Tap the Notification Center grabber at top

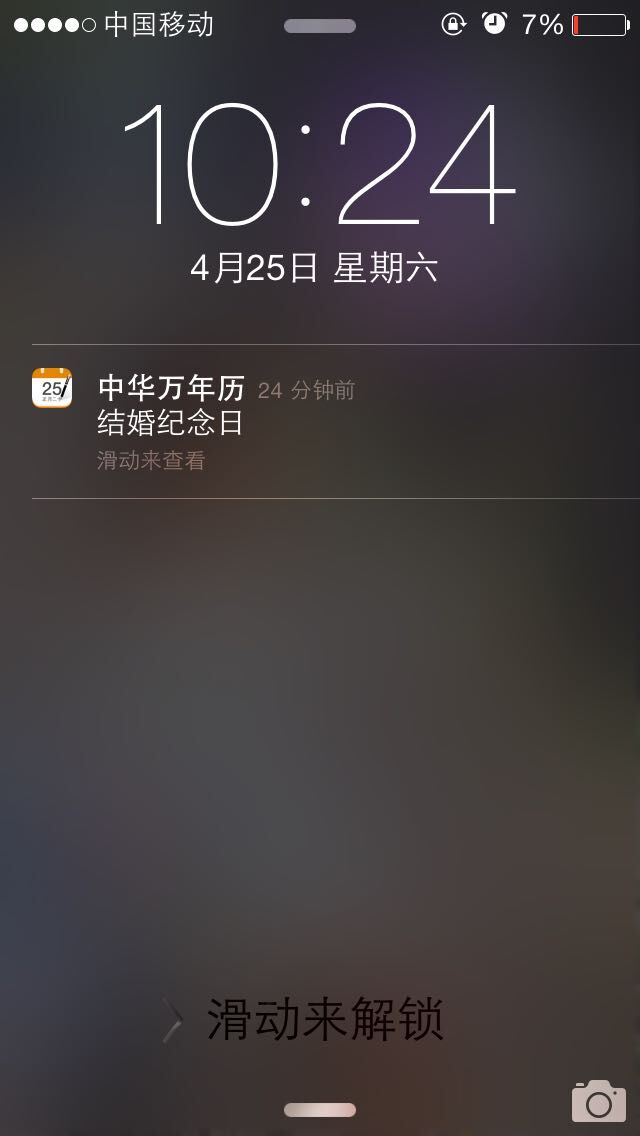pyautogui.click(x=320, y=26)
